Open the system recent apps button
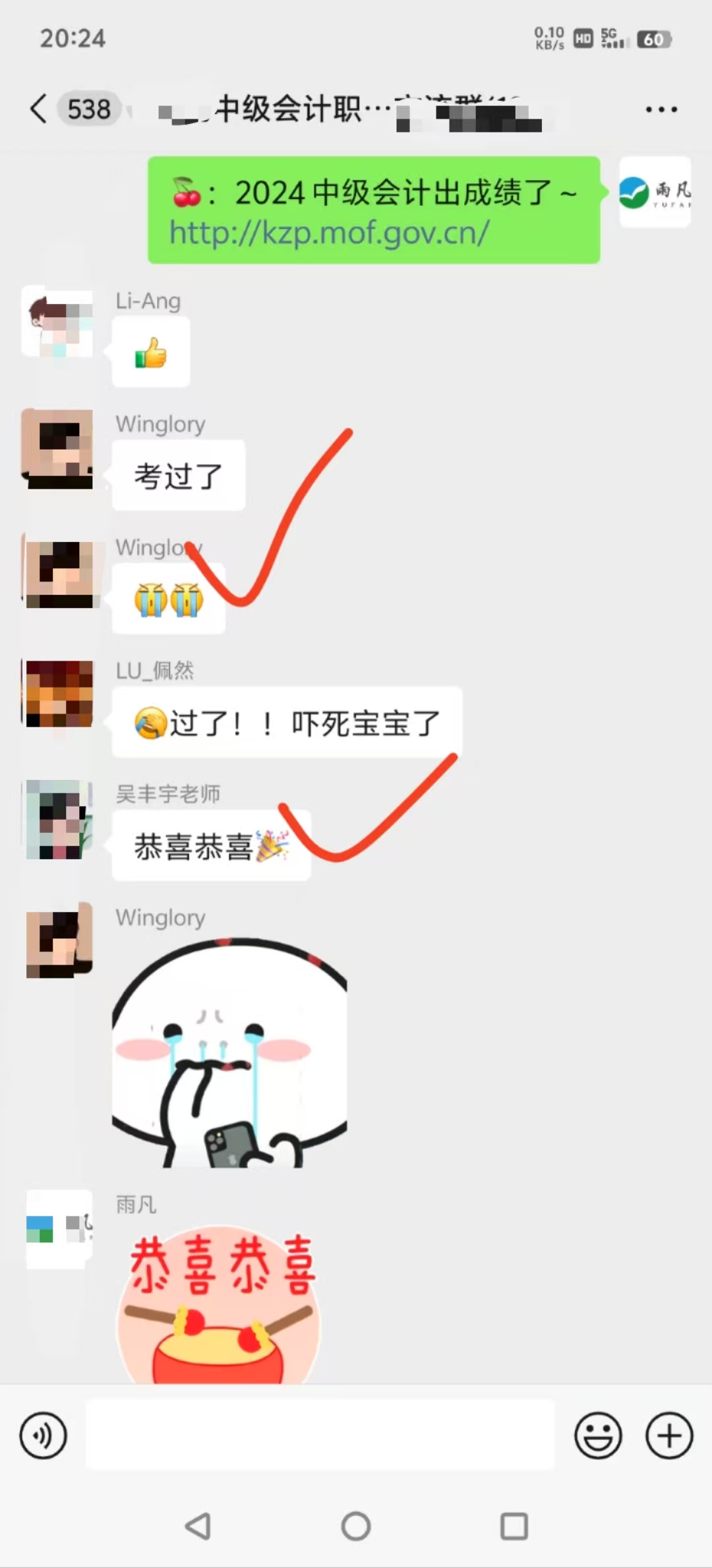 (x=514, y=1526)
